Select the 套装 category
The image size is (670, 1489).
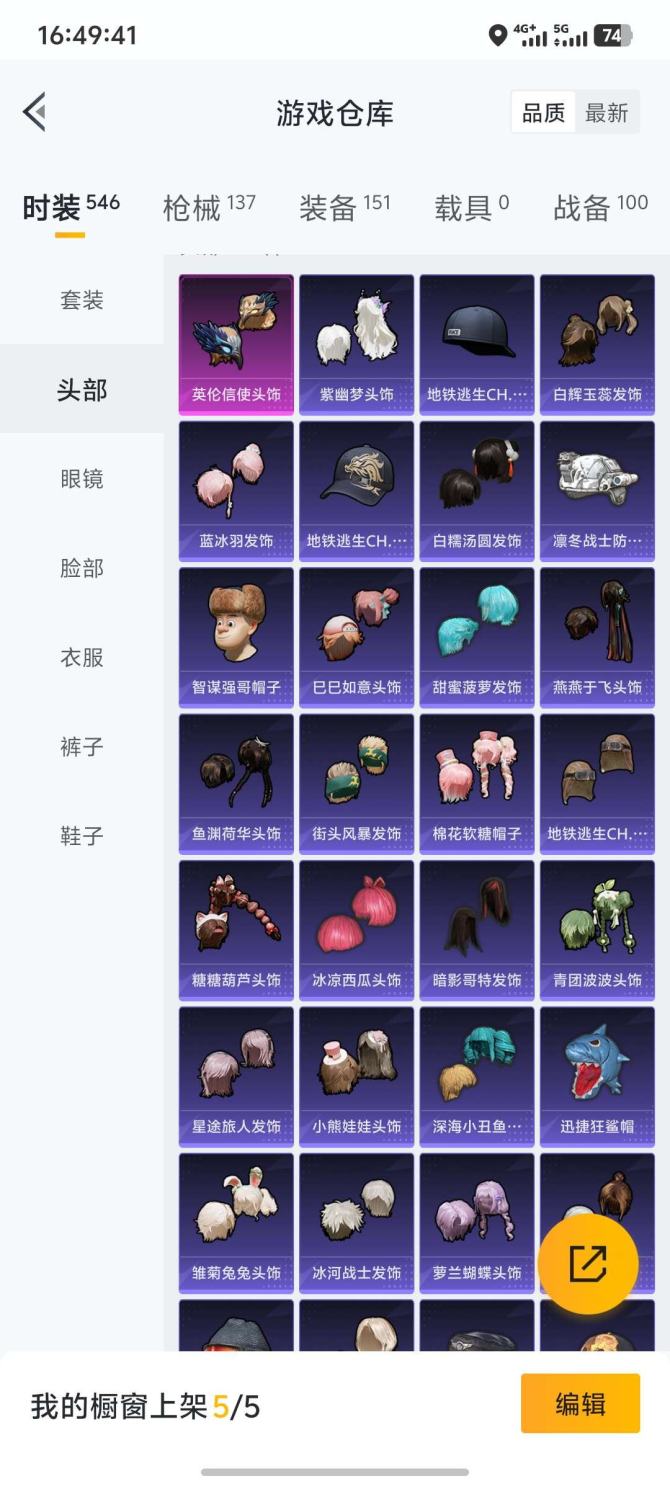(81, 300)
